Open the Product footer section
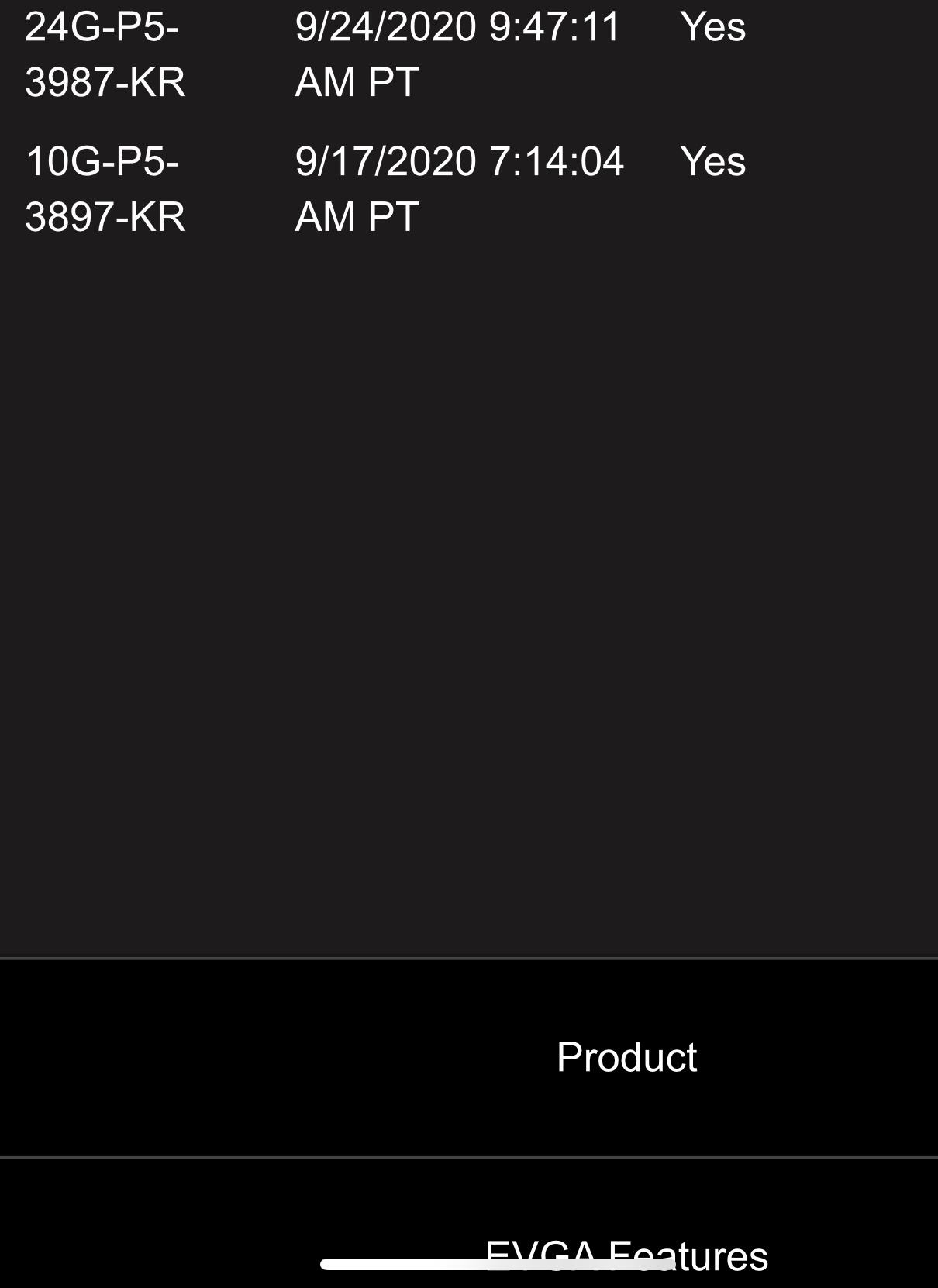This screenshot has width=938, height=1288. [626, 1058]
